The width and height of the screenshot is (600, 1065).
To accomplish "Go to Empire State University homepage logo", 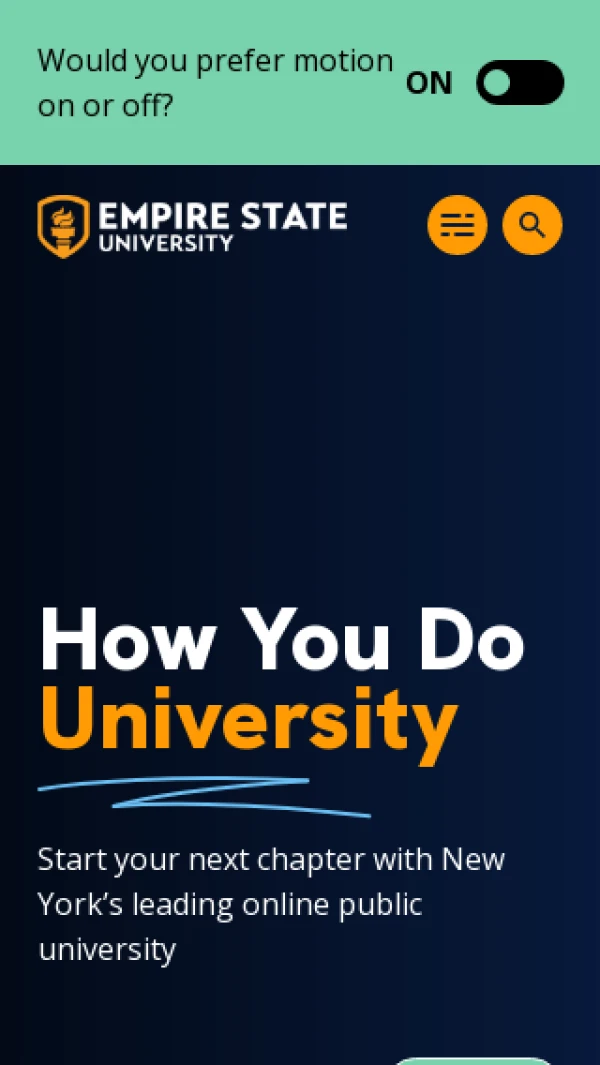I will tap(192, 226).
